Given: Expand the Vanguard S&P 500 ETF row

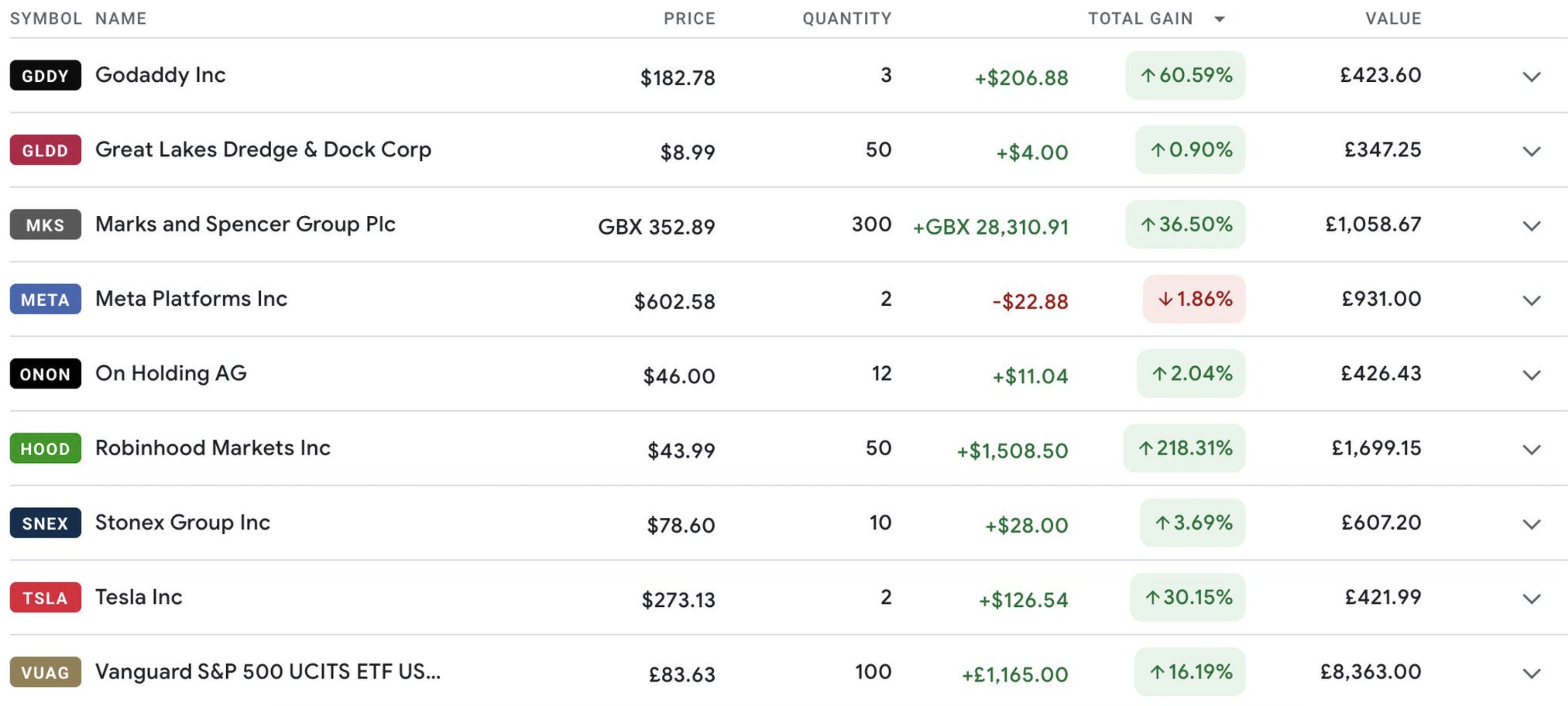Looking at the screenshot, I should [1531, 673].
